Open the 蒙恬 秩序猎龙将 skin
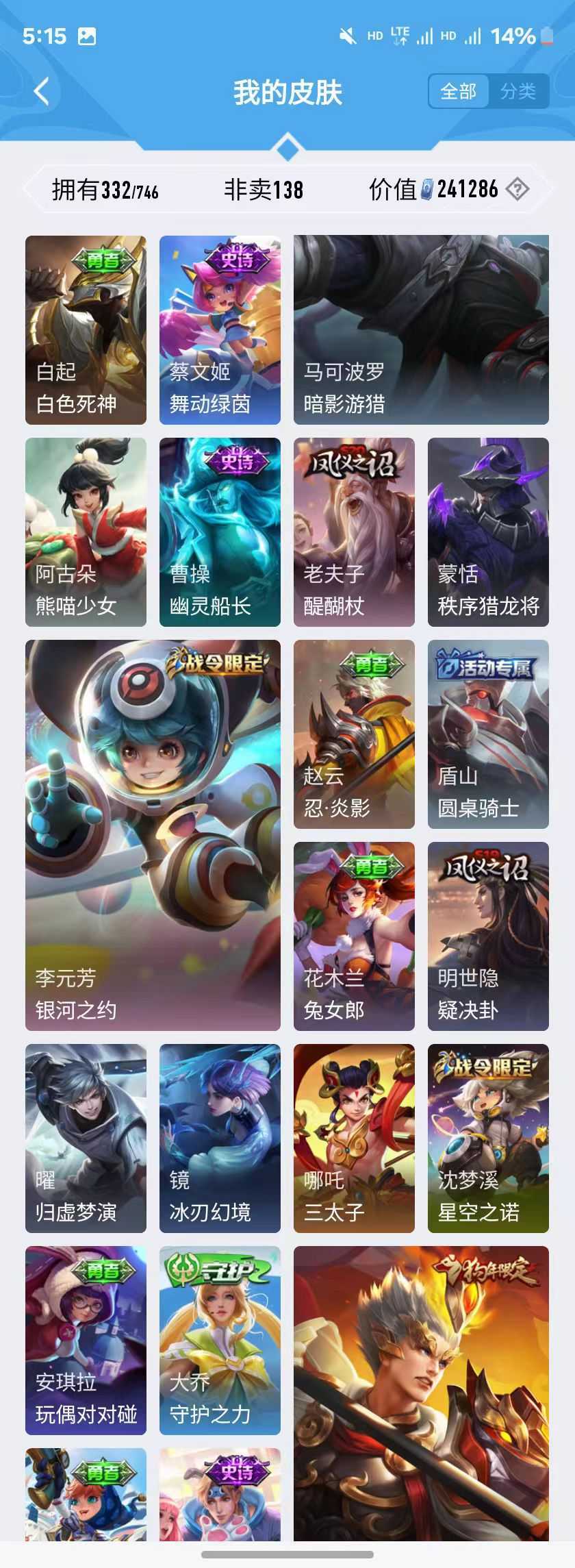Viewport: 575px width, 1568px height. [x=488, y=532]
